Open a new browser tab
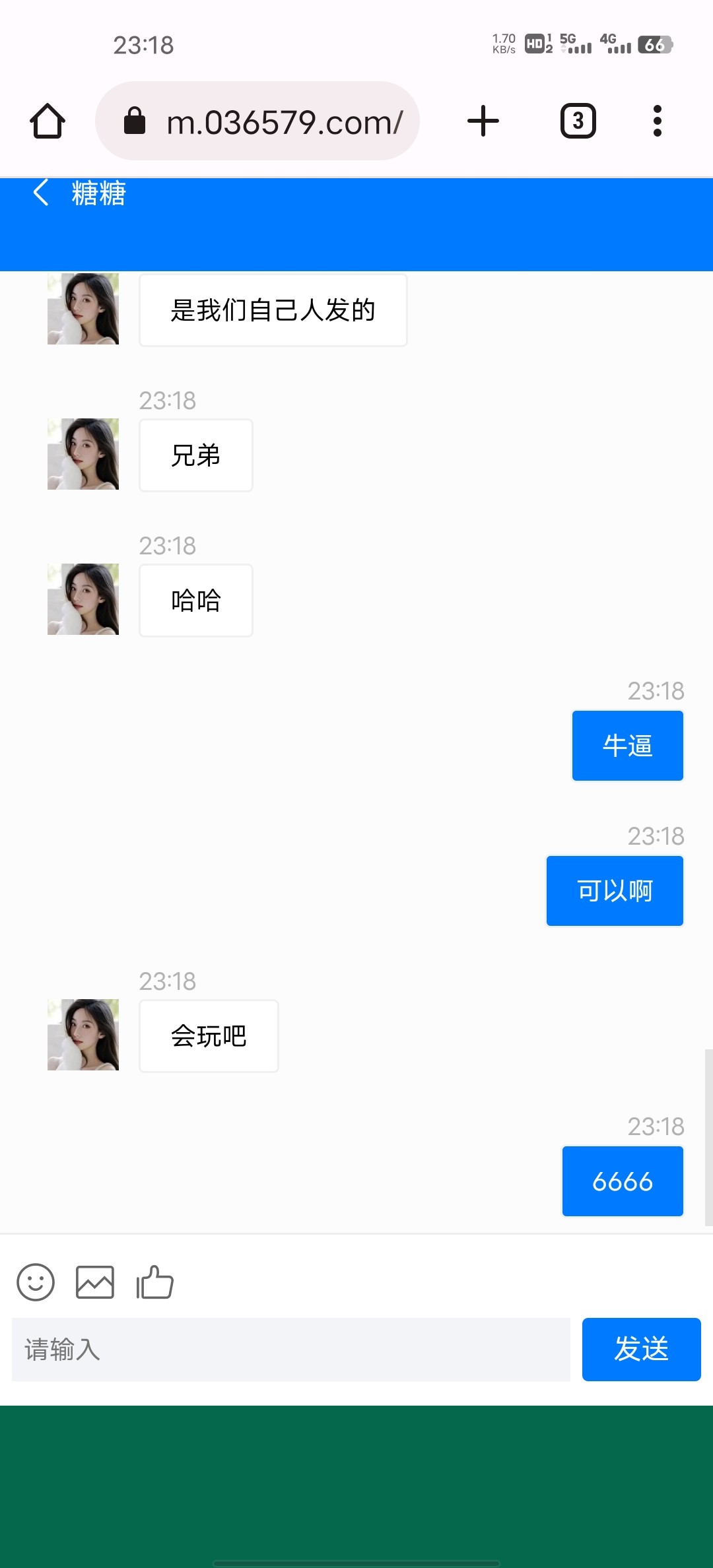The image size is (713, 1568). (x=483, y=121)
